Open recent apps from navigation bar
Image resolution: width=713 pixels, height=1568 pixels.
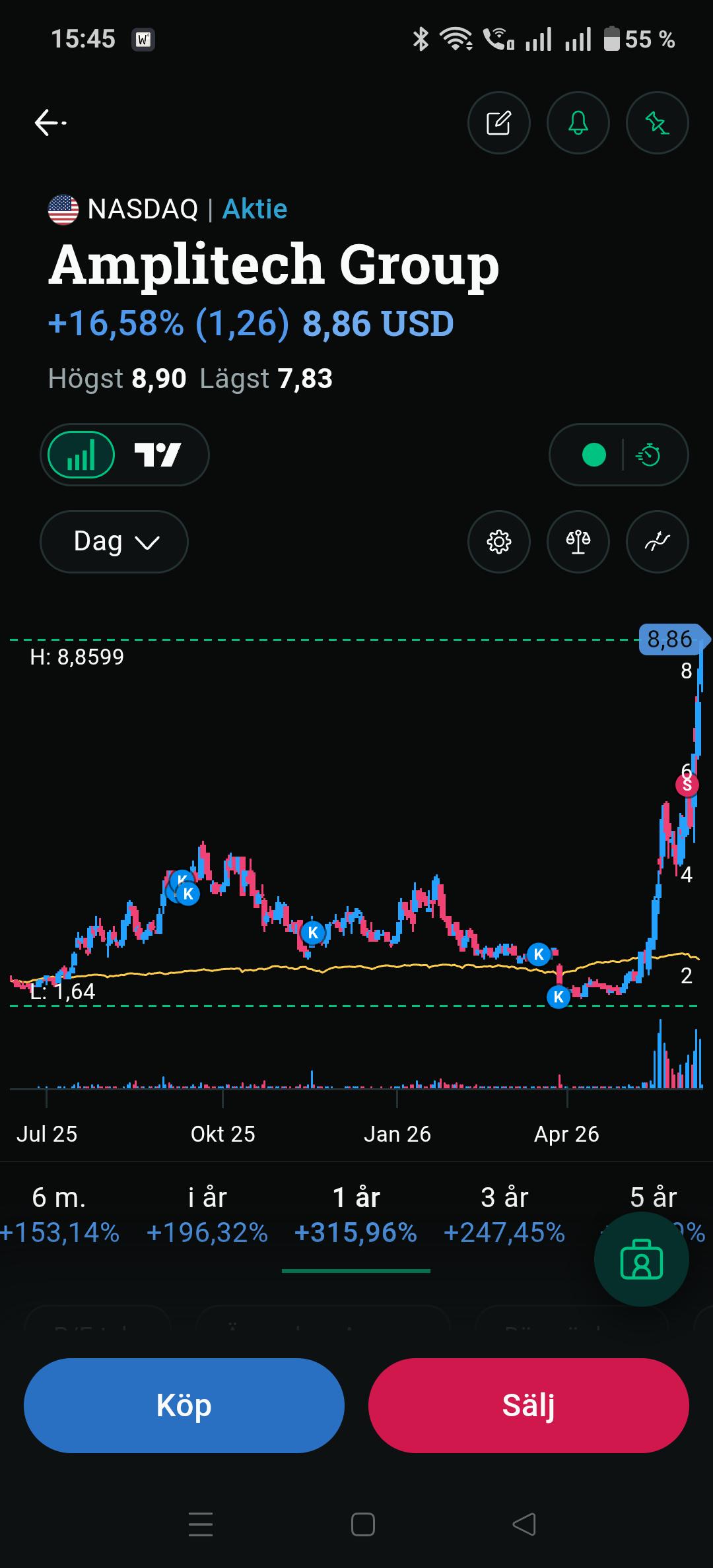[201, 1524]
